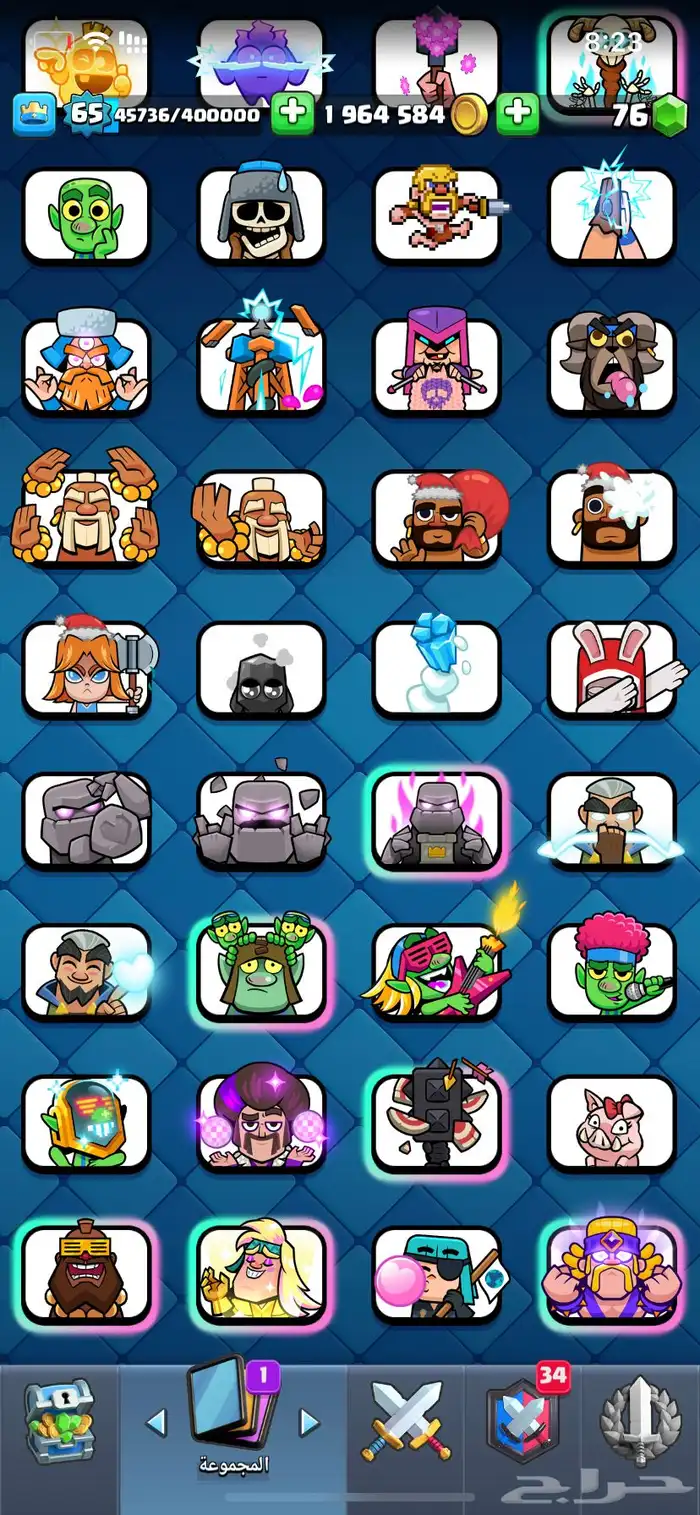Select the skeleton with winter hat emote
The height and width of the screenshot is (1515, 700).
[261, 215]
